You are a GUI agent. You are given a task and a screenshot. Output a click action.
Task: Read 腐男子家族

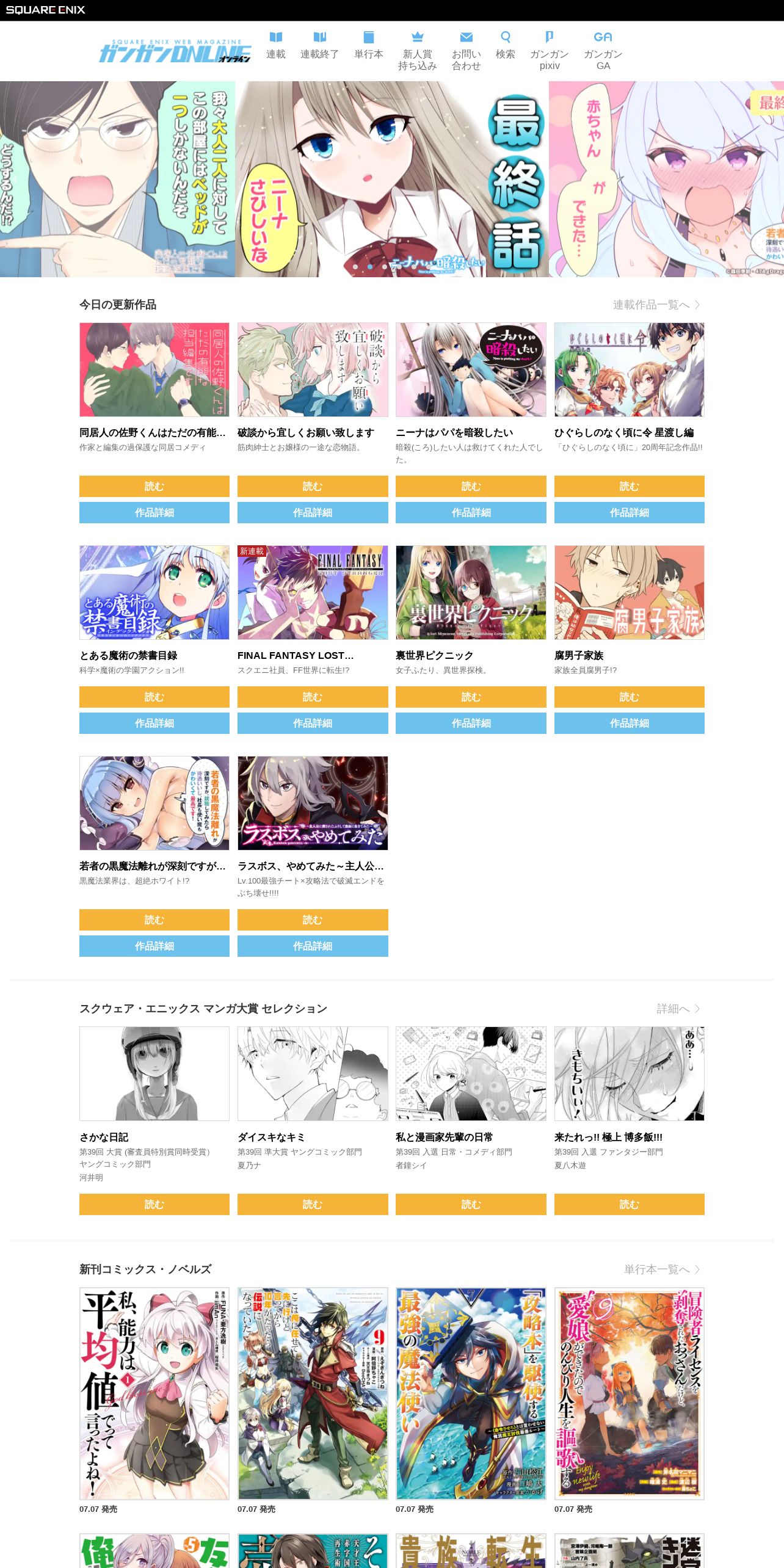(x=630, y=697)
